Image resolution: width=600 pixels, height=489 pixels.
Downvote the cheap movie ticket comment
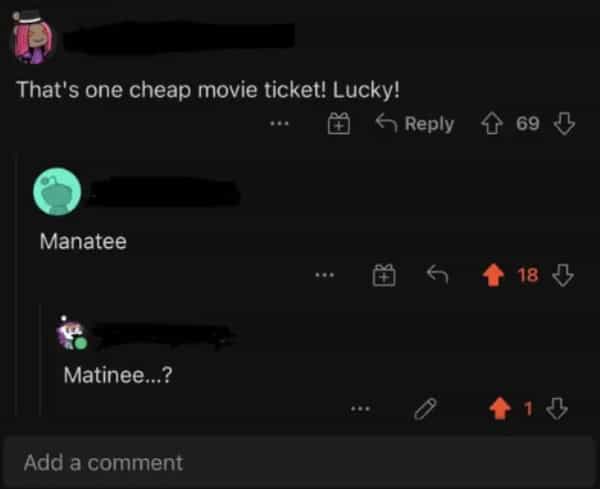564,124
